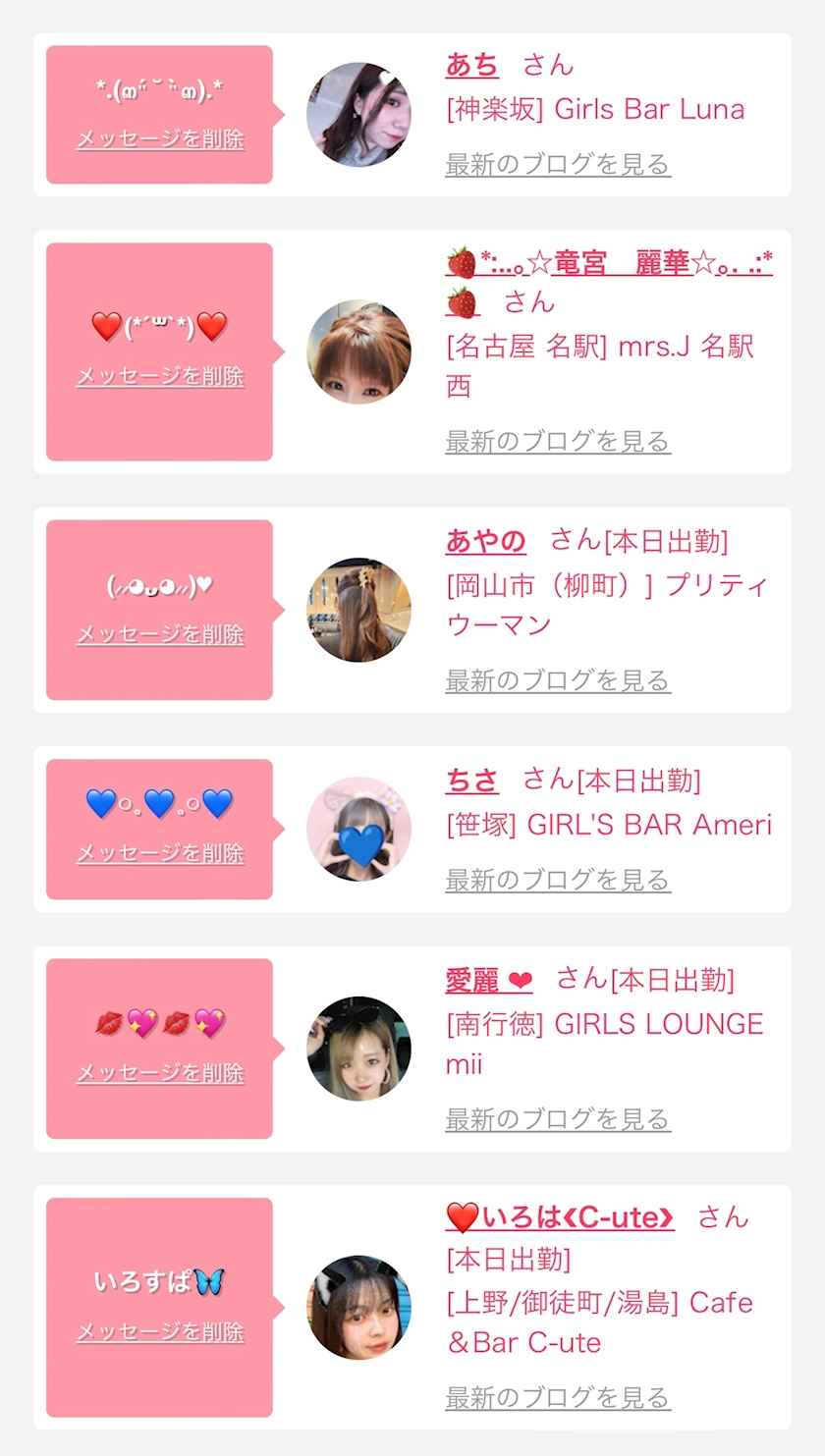Tap ちさ's avatar photo
Viewport: 825px width, 1456px height.
pos(358,829)
